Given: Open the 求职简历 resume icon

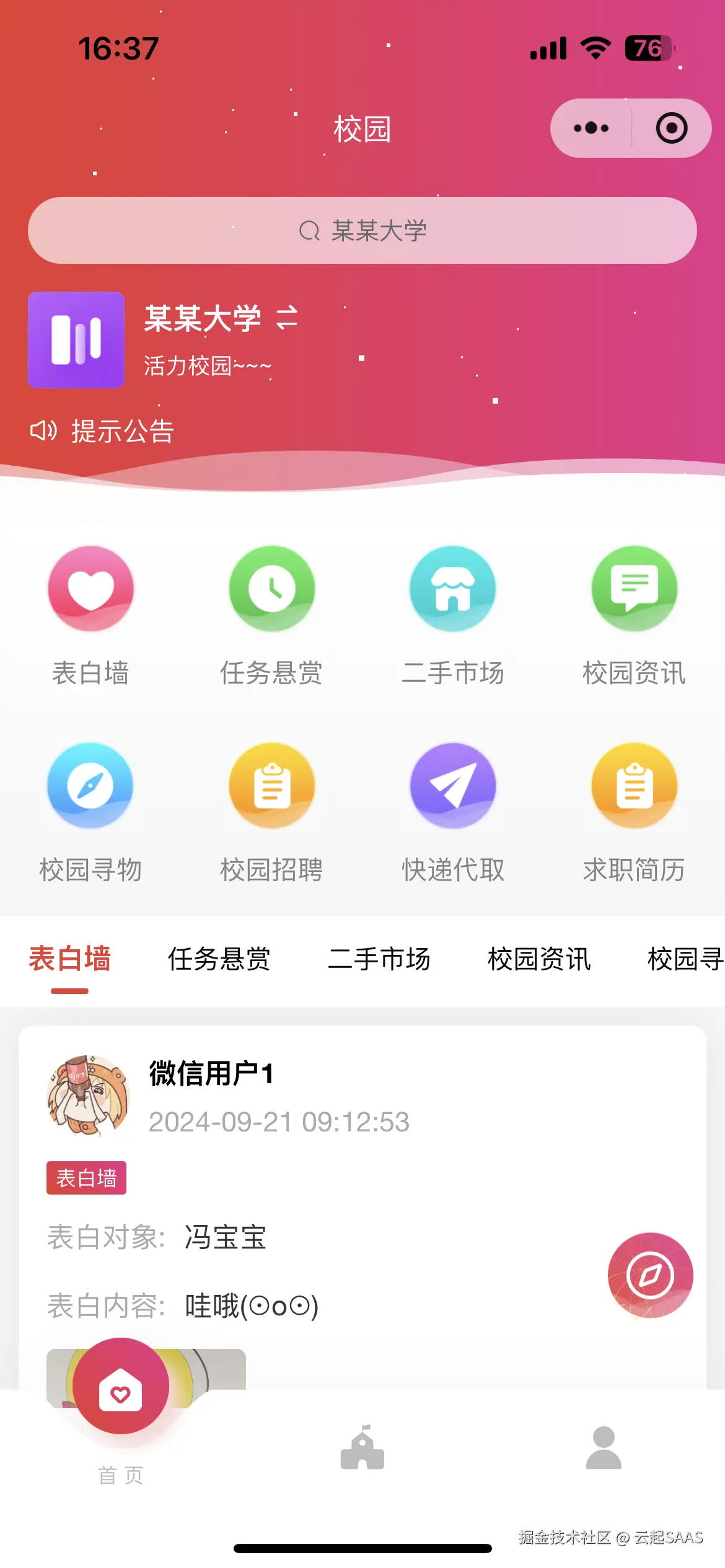Looking at the screenshot, I should click(x=634, y=785).
